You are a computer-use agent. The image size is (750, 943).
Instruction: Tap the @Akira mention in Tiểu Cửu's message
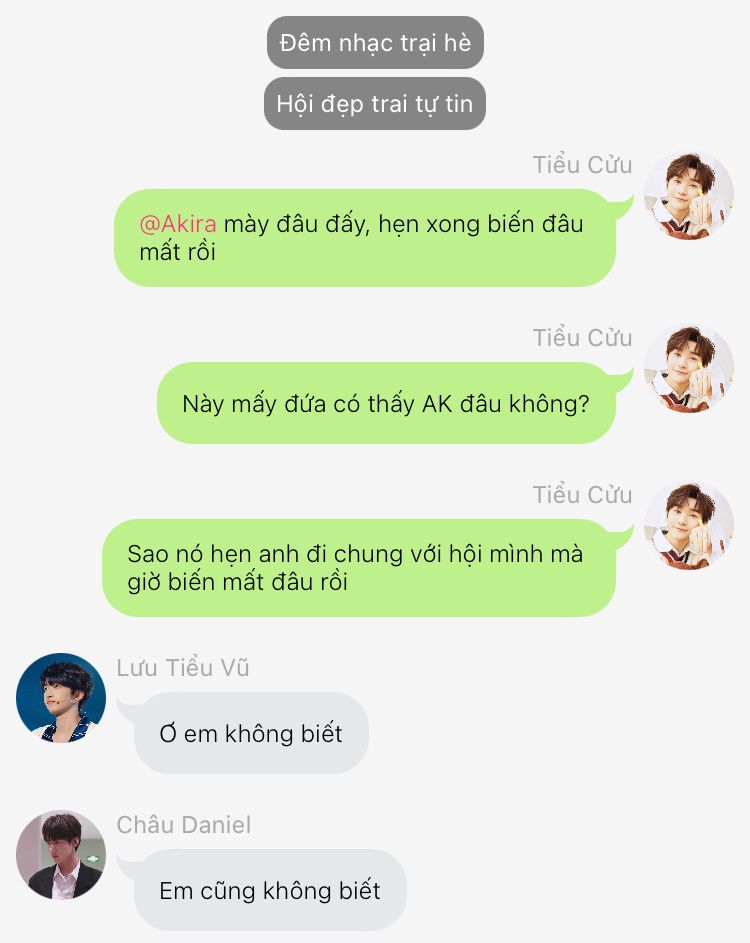point(177,223)
